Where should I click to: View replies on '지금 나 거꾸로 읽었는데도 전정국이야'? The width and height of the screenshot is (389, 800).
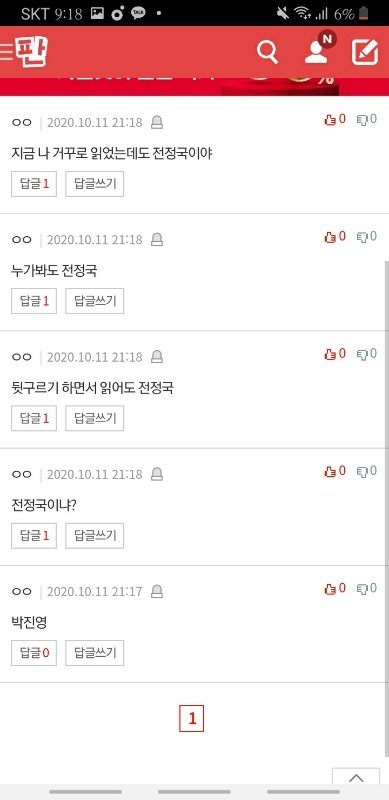click(34, 184)
